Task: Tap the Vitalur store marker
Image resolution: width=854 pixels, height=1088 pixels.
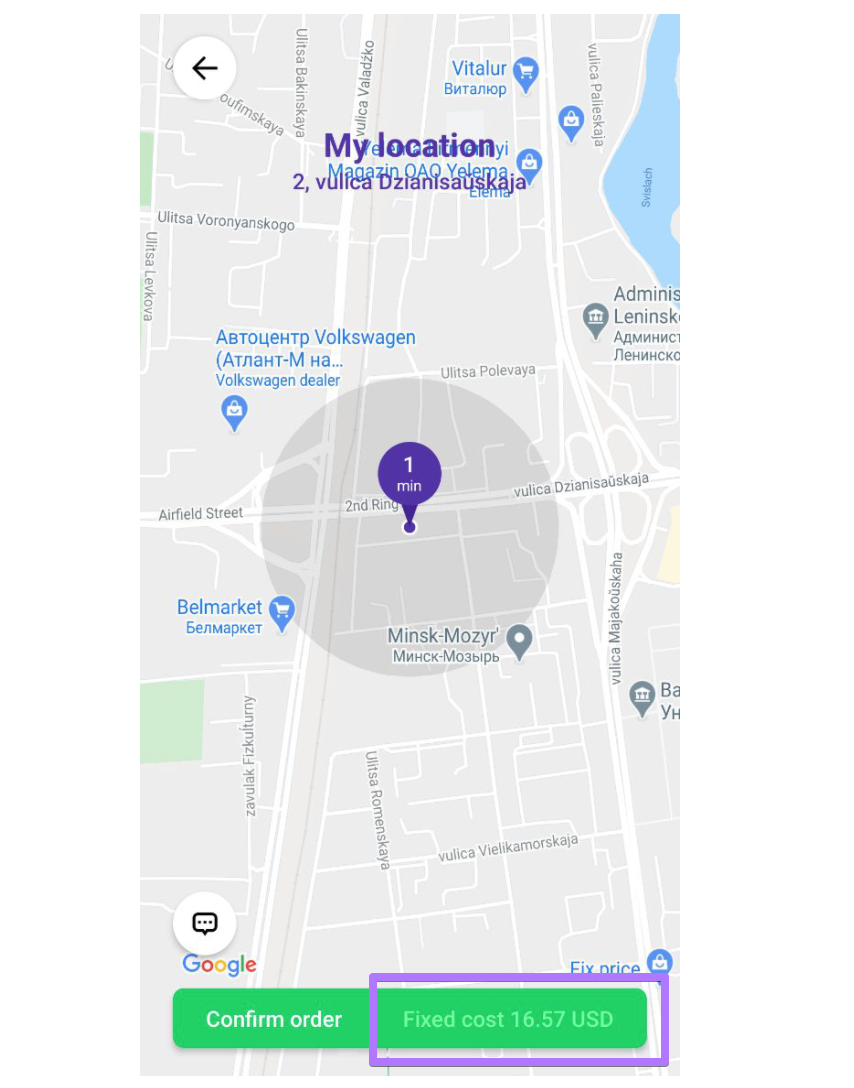Action: pos(525,71)
